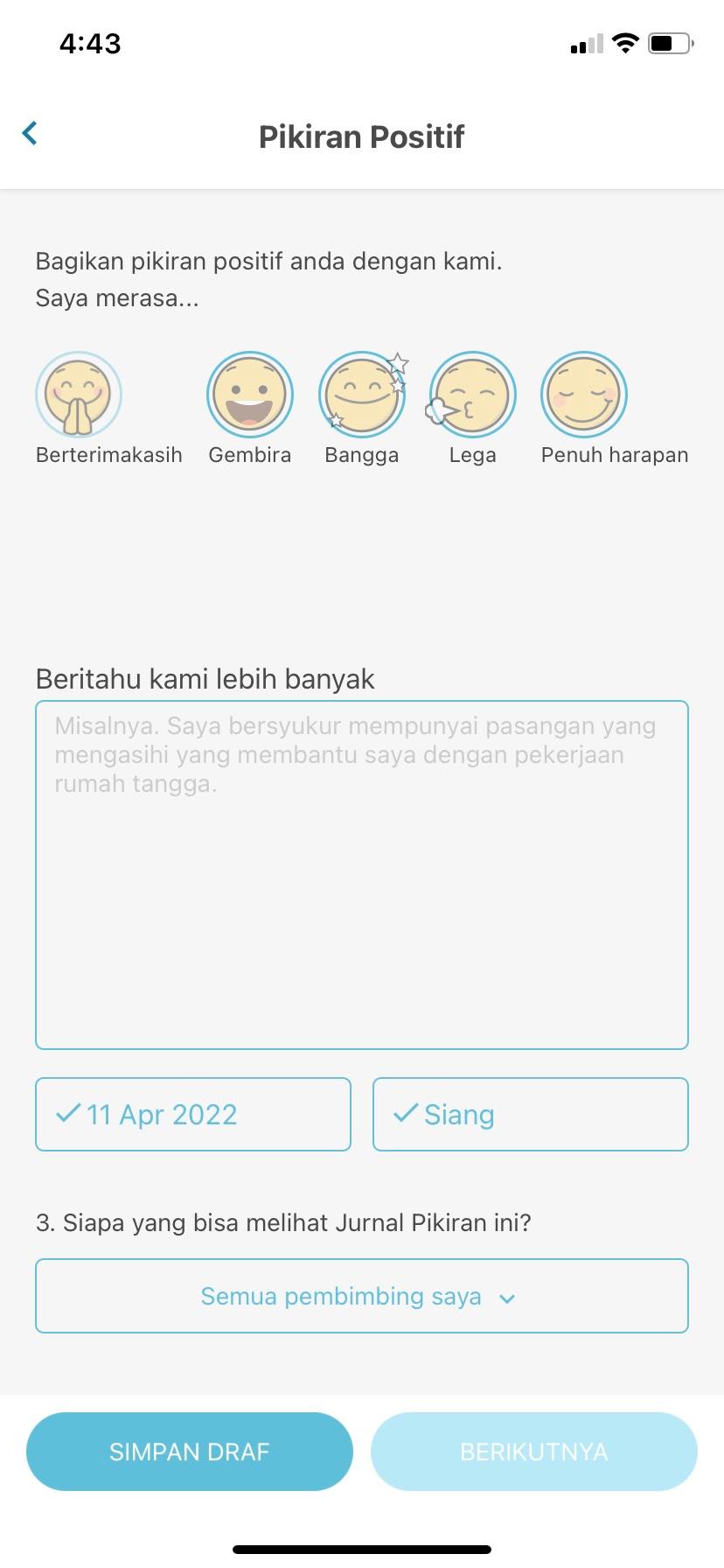
Task: Choose the Gembira emotion face
Action: (250, 395)
